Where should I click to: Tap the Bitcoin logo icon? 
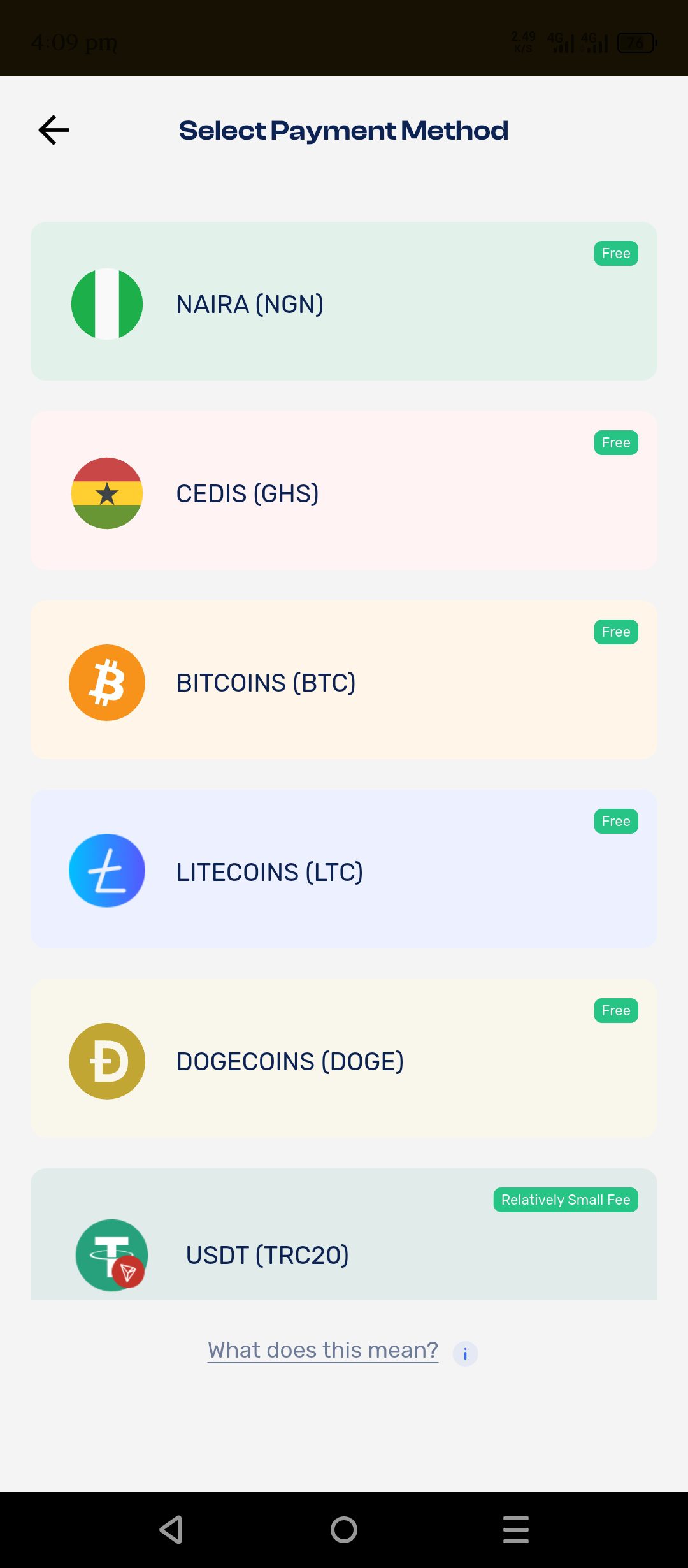pyautogui.click(x=106, y=682)
